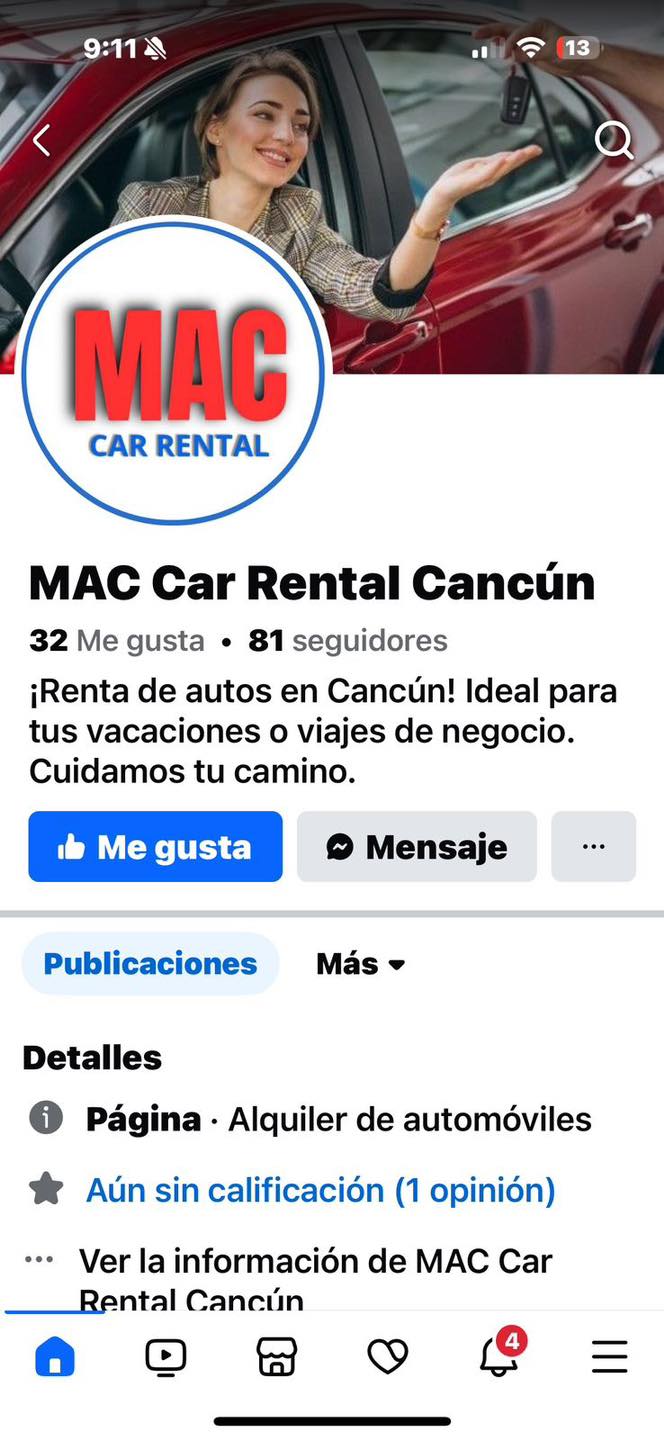Switch to the Video tab
This screenshot has width=664, height=1440.
pos(165,1357)
